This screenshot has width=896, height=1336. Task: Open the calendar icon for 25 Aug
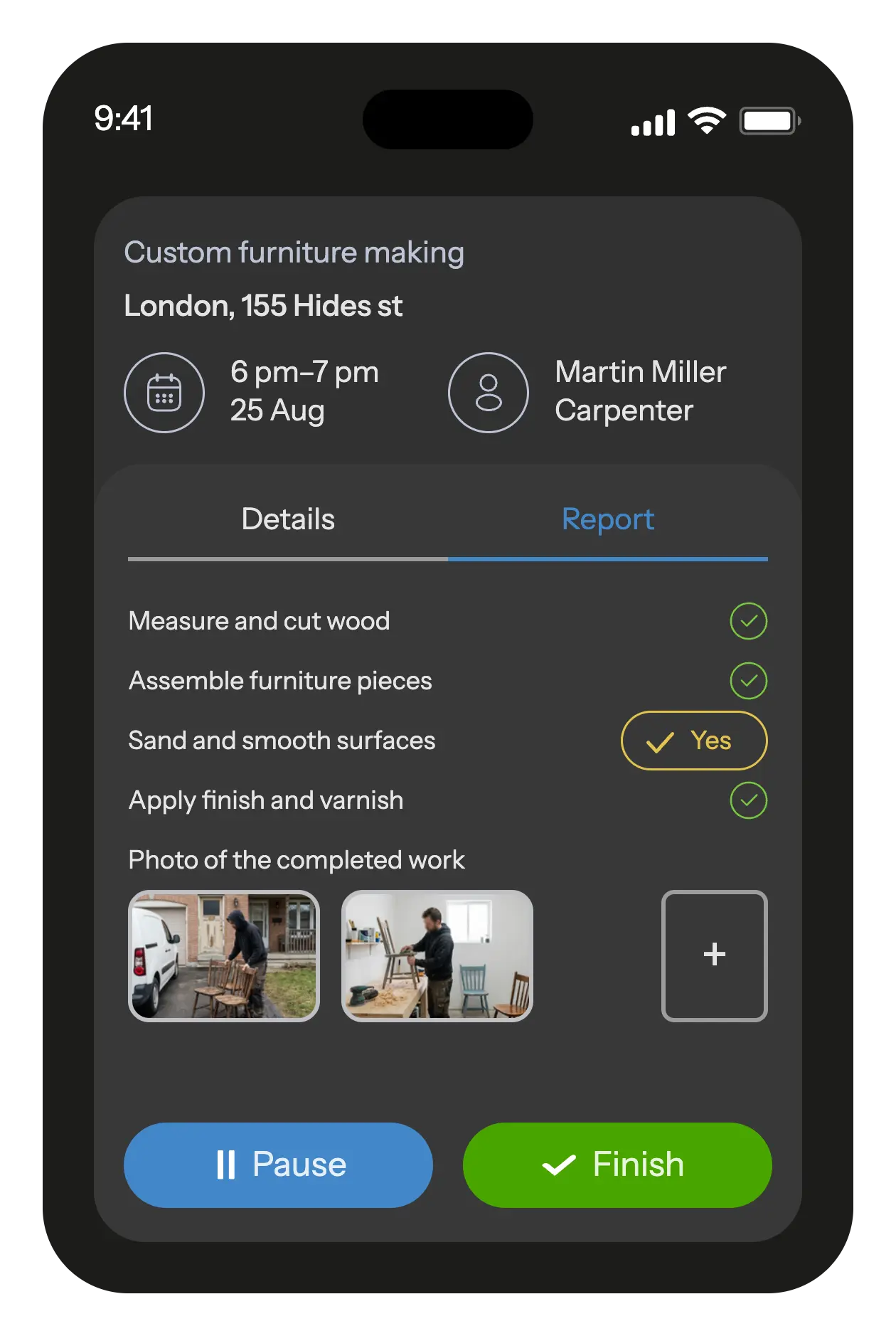[164, 392]
